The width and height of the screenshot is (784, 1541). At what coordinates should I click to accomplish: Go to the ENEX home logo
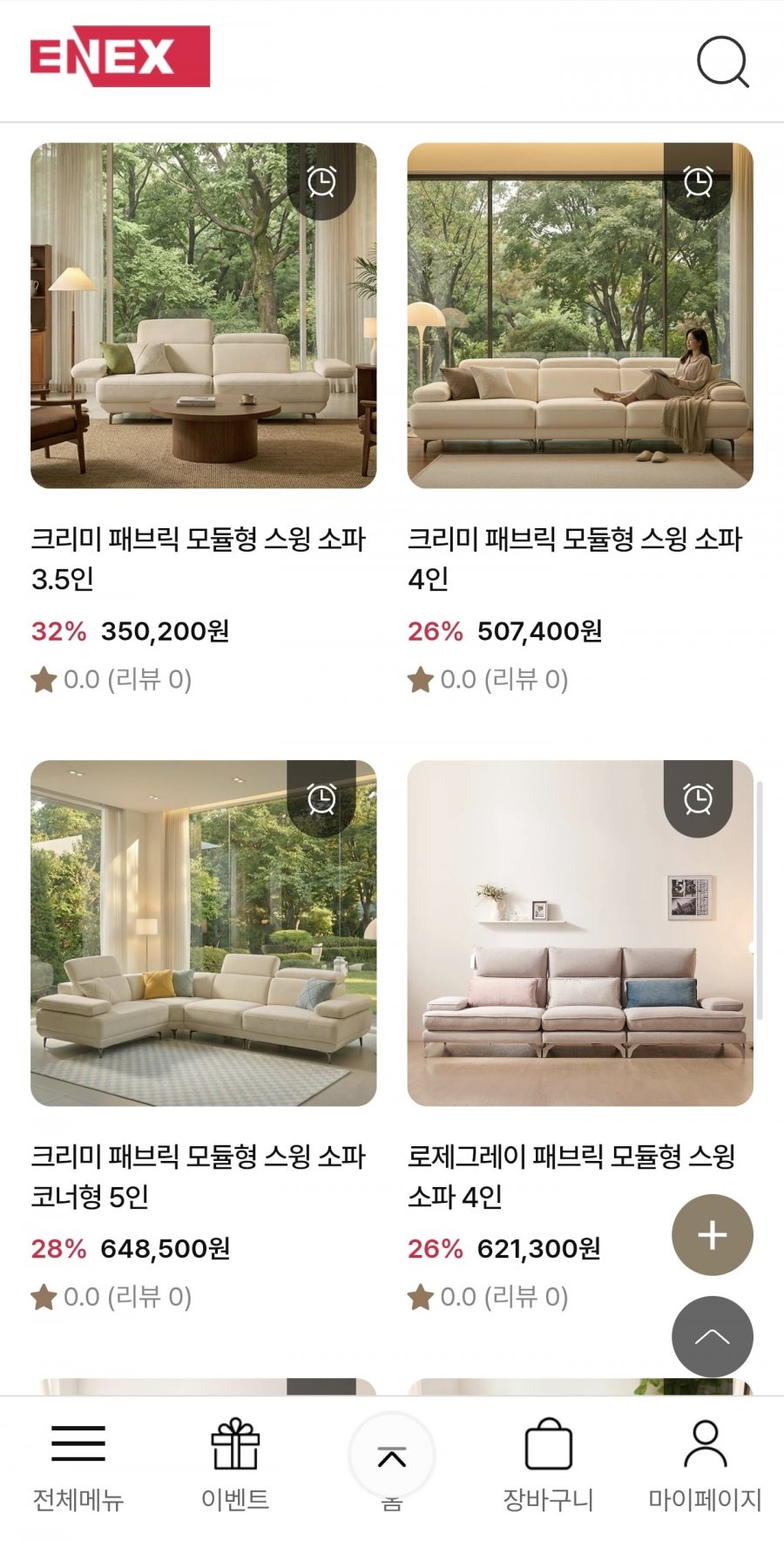coord(120,57)
